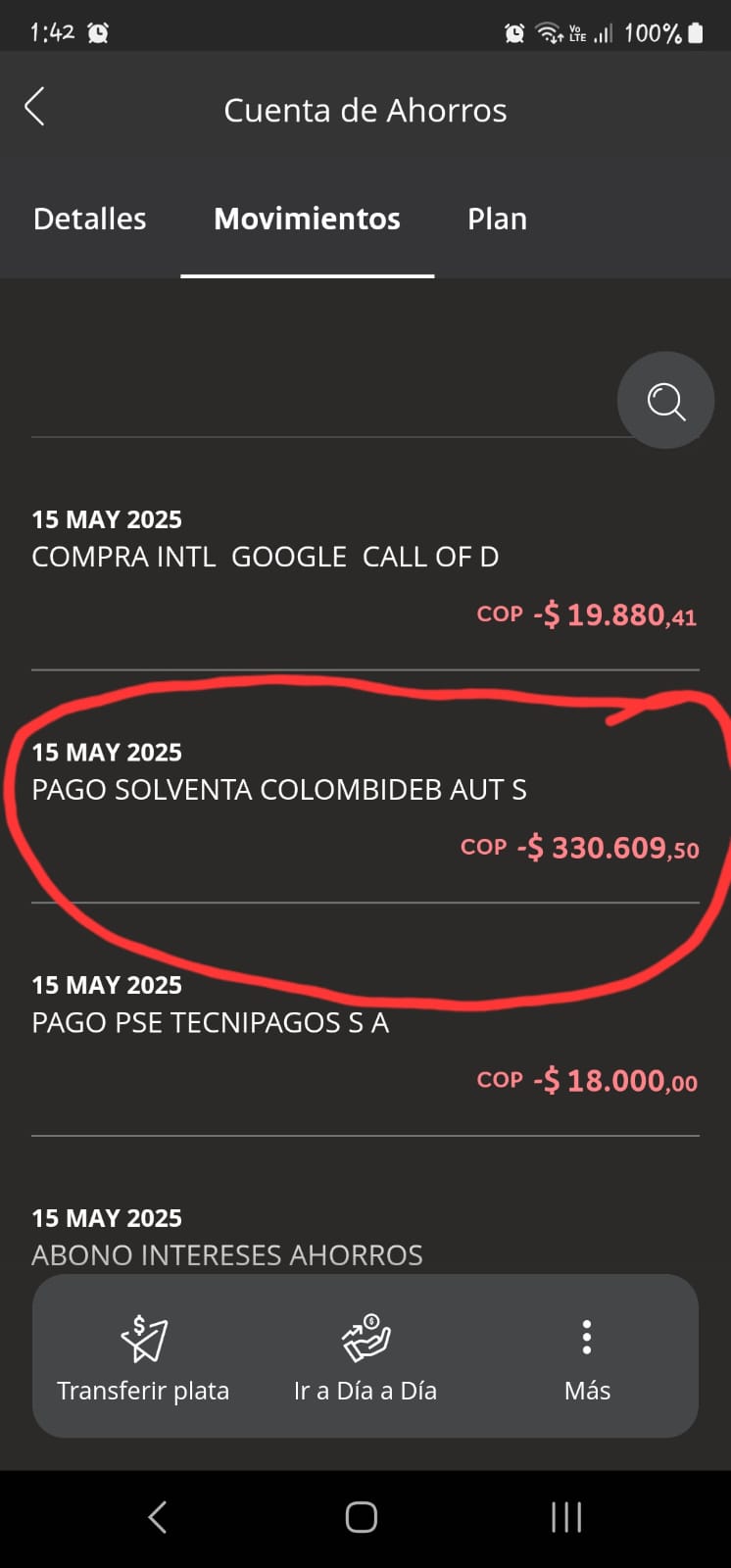Image resolution: width=731 pixels, height=1568 pixels.
Task: Open the Plan tab
Action: tap(497, 219)
